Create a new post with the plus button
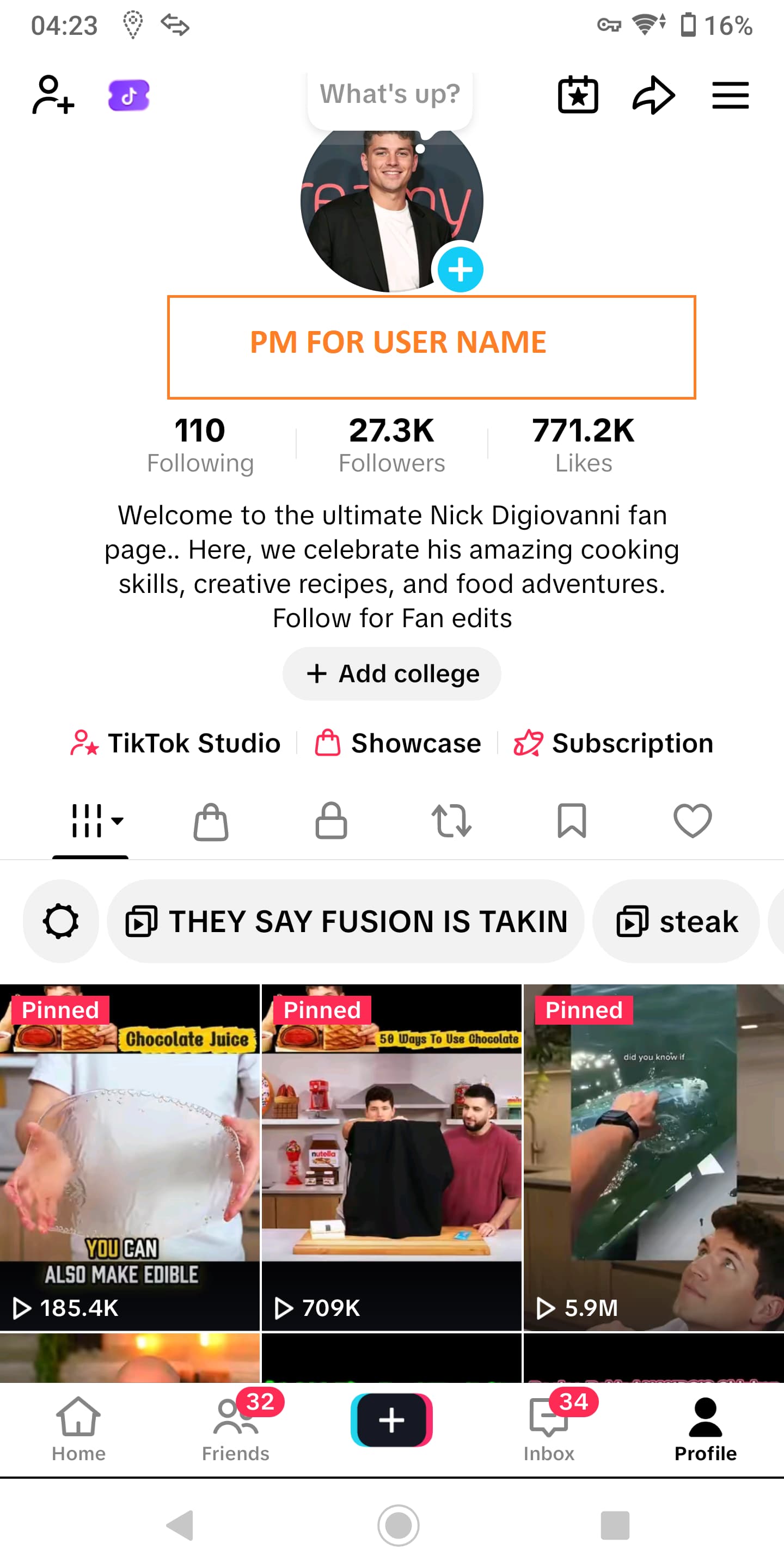This screenshot has width=784, height=1568. click(391, 1419)
